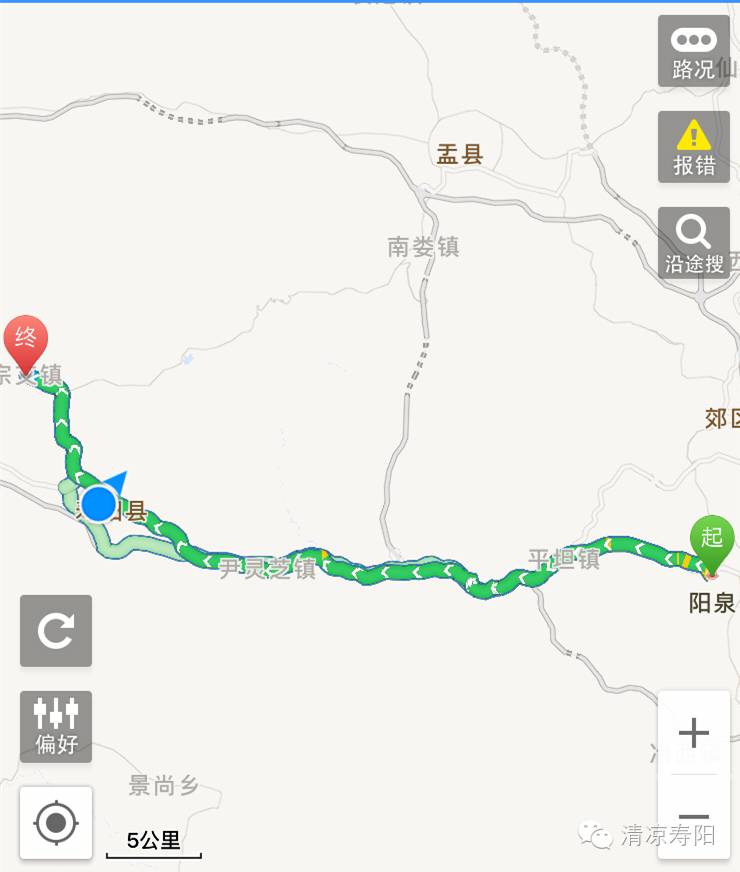
Task: Refresh the route
Action: click(56, 631)
